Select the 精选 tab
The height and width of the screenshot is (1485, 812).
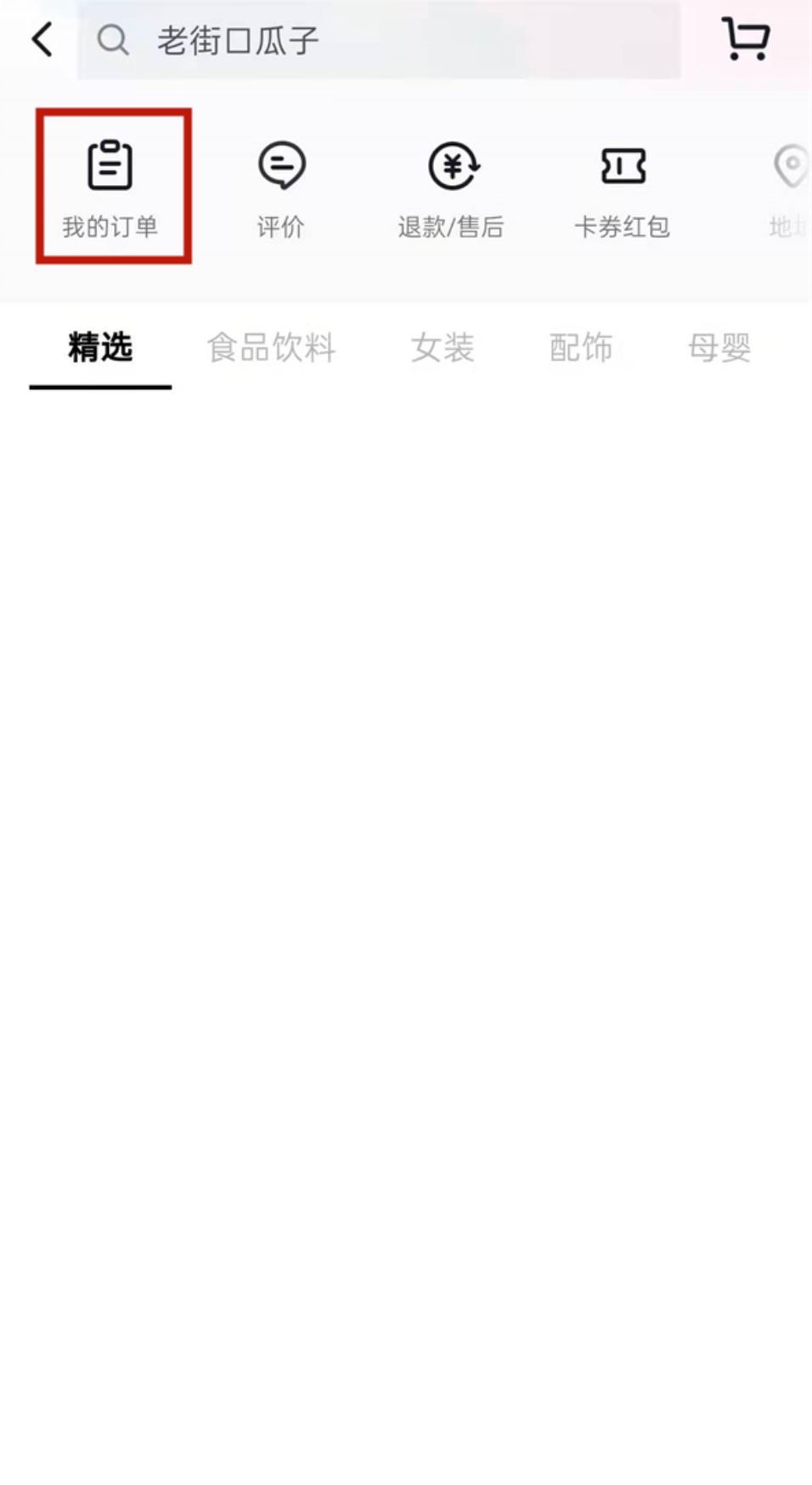(101, 347)
